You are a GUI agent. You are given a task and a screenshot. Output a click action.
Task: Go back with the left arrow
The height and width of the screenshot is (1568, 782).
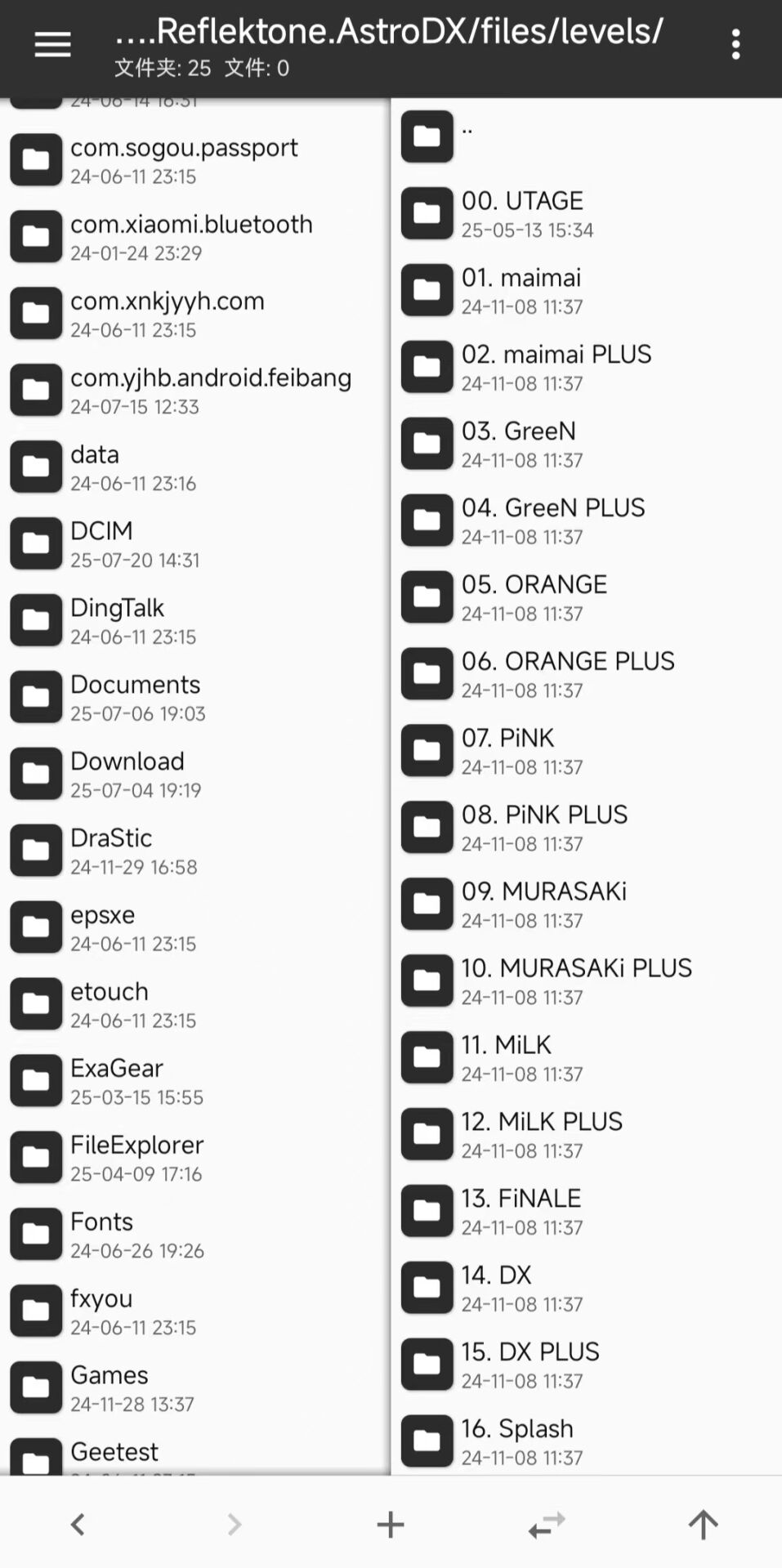78,1524
